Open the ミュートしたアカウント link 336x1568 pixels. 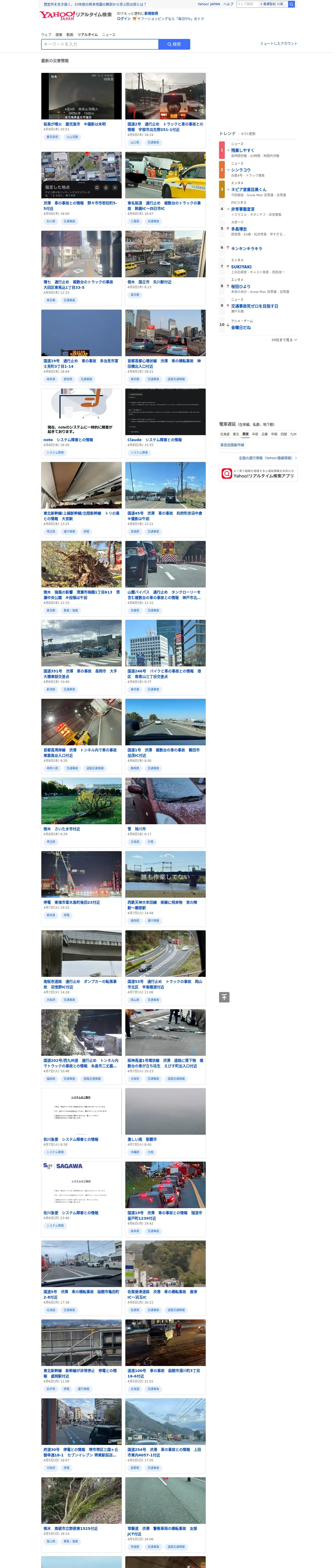279,44
